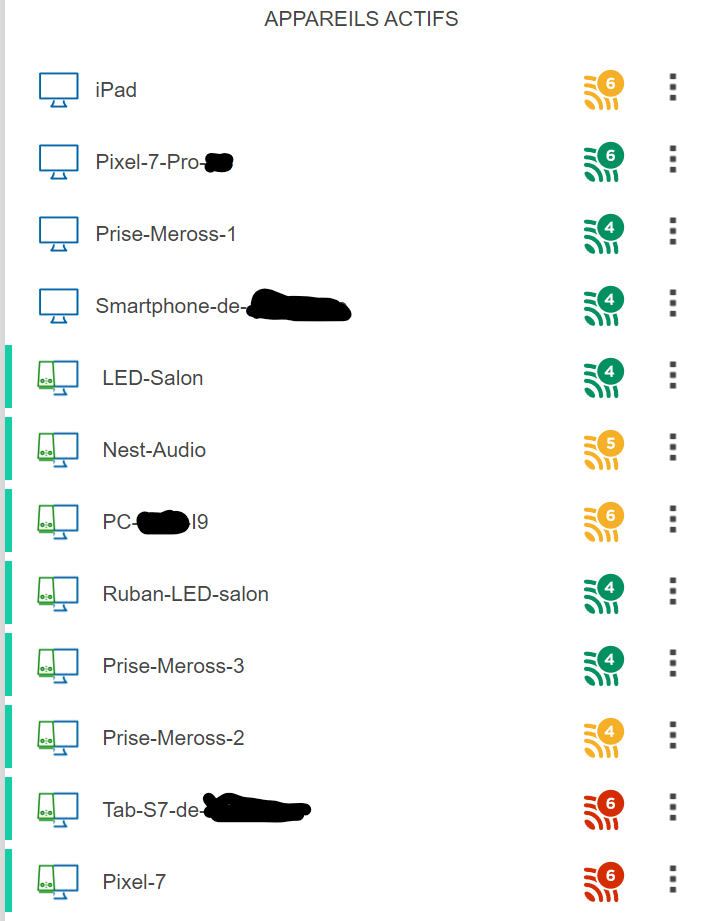The width and height of the screenshot is (712, 921).
Task: Open the three-dot menu for Prise-Meross-1
Action: 673,231
